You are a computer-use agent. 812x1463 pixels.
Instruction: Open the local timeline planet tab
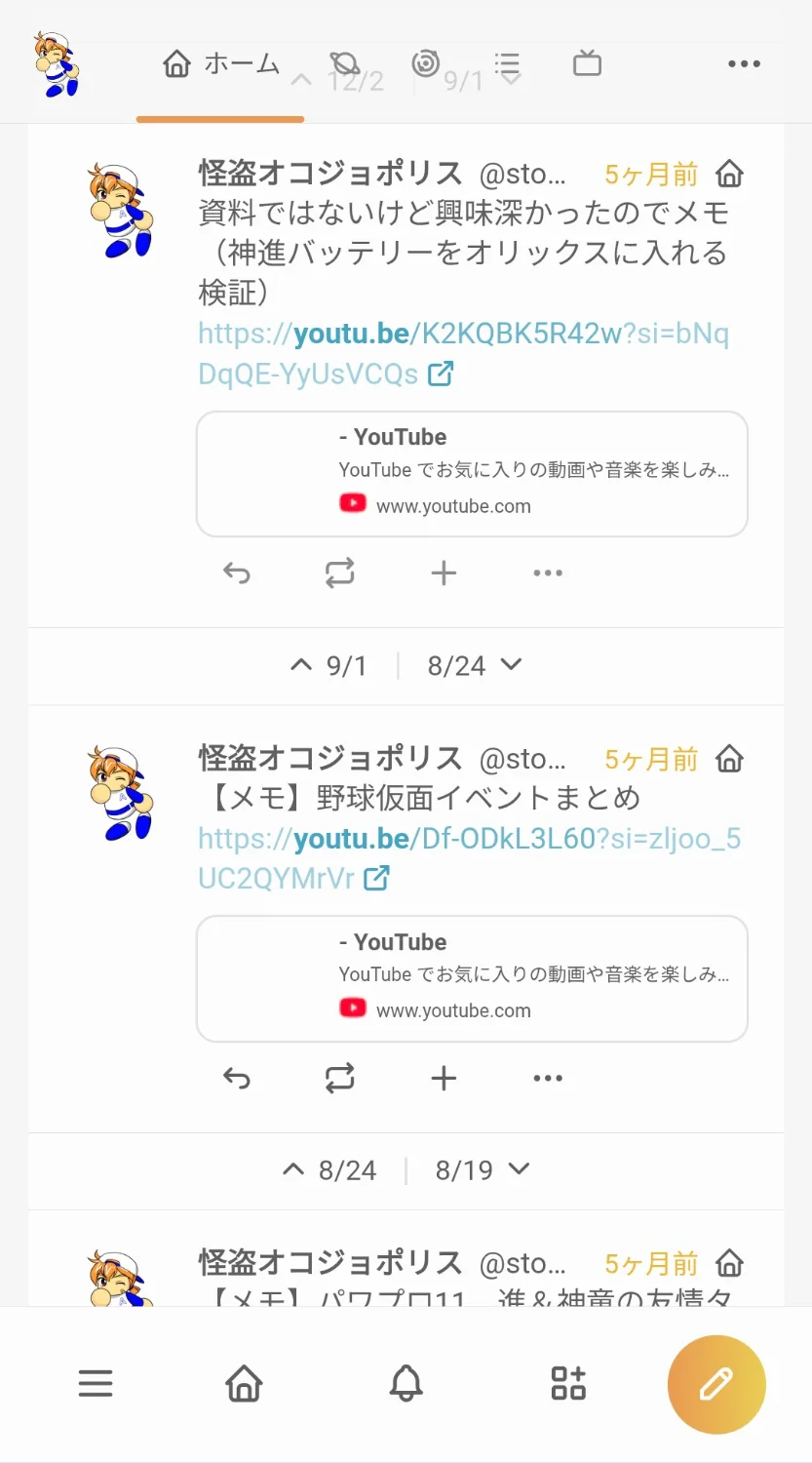pyautogui.click(x=345, y=64)
